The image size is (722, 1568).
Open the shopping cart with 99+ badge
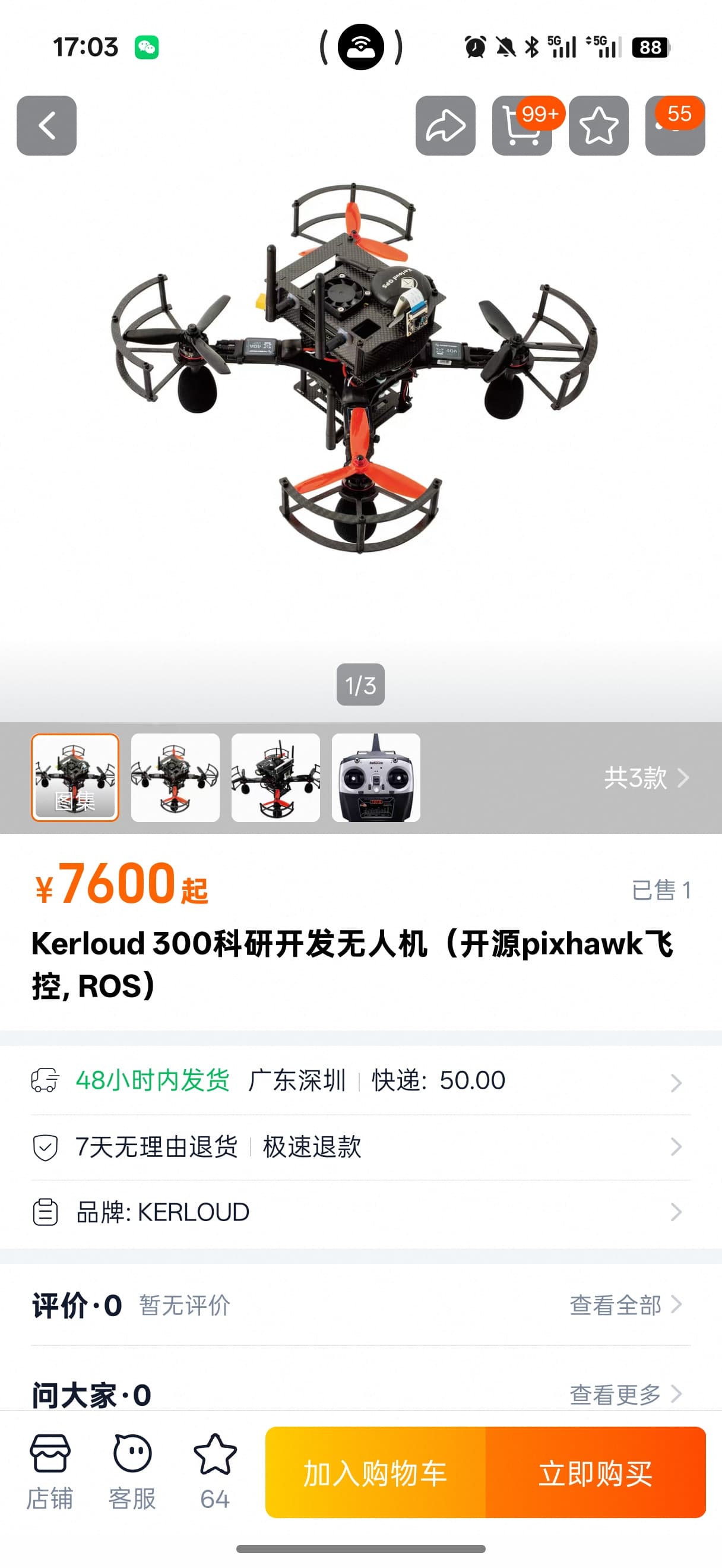click(521, 125)
